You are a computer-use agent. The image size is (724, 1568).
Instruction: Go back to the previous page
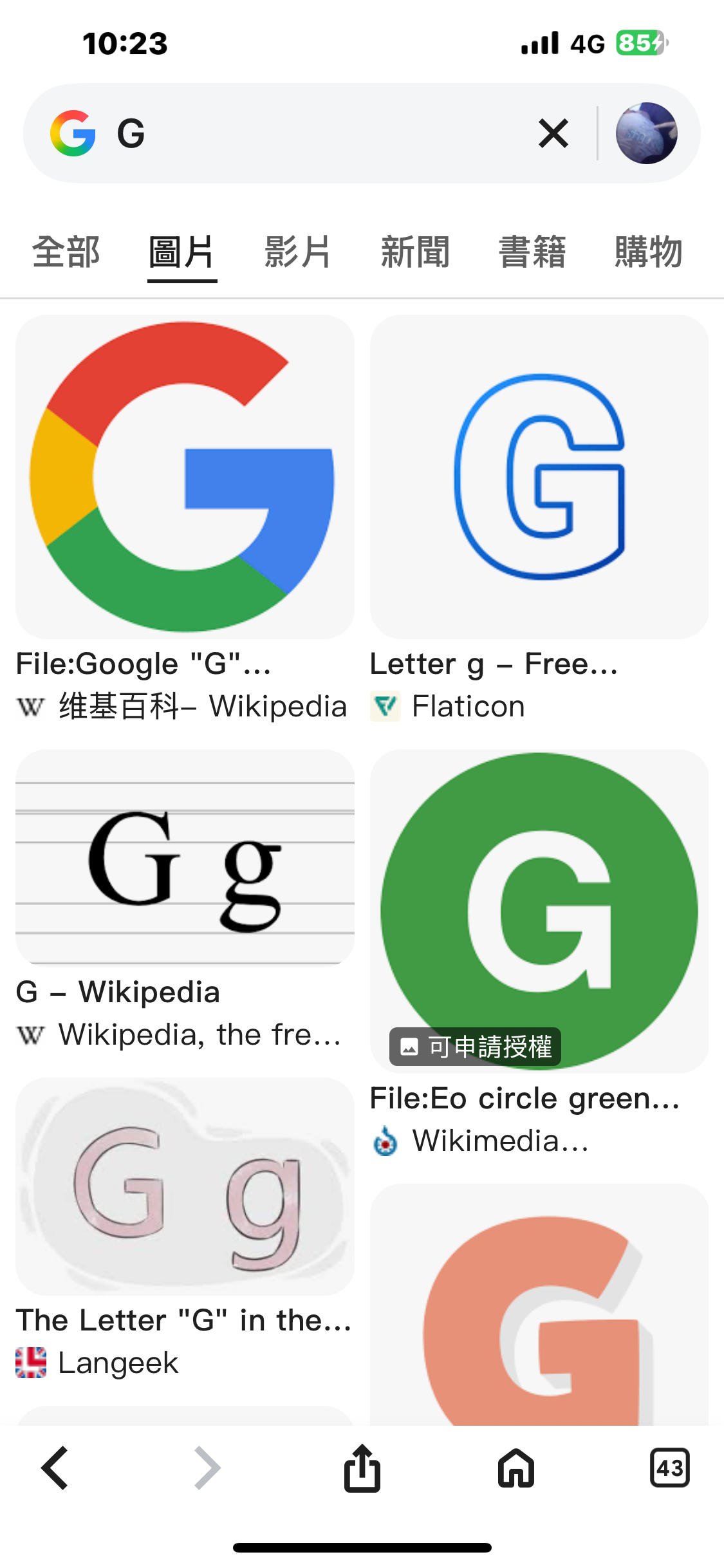(x=55, y=1468)
